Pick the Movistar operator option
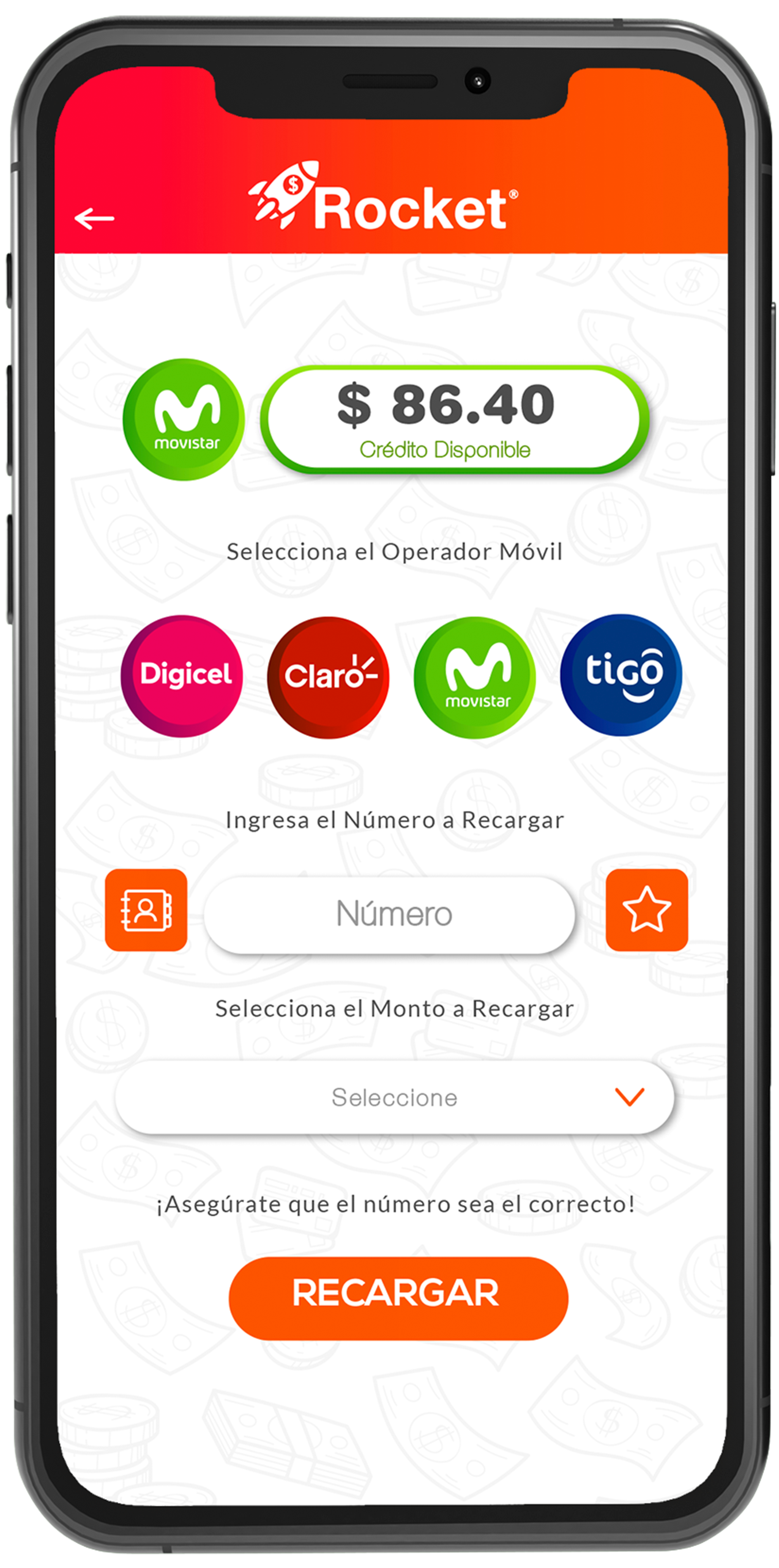This screenshot has height=1568, width=779. pyautogui.click(x=475, y=677)
